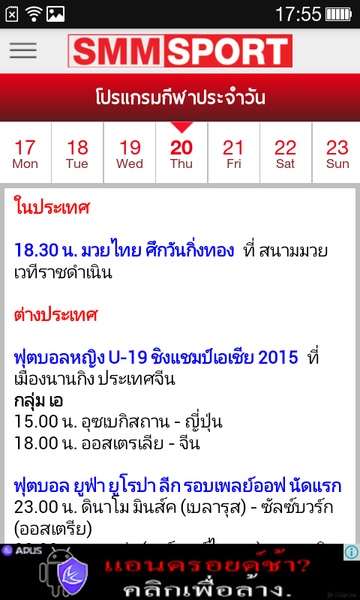Choose Saturday 22
Screen dimensions: 360x600
[x=285, y=153]
